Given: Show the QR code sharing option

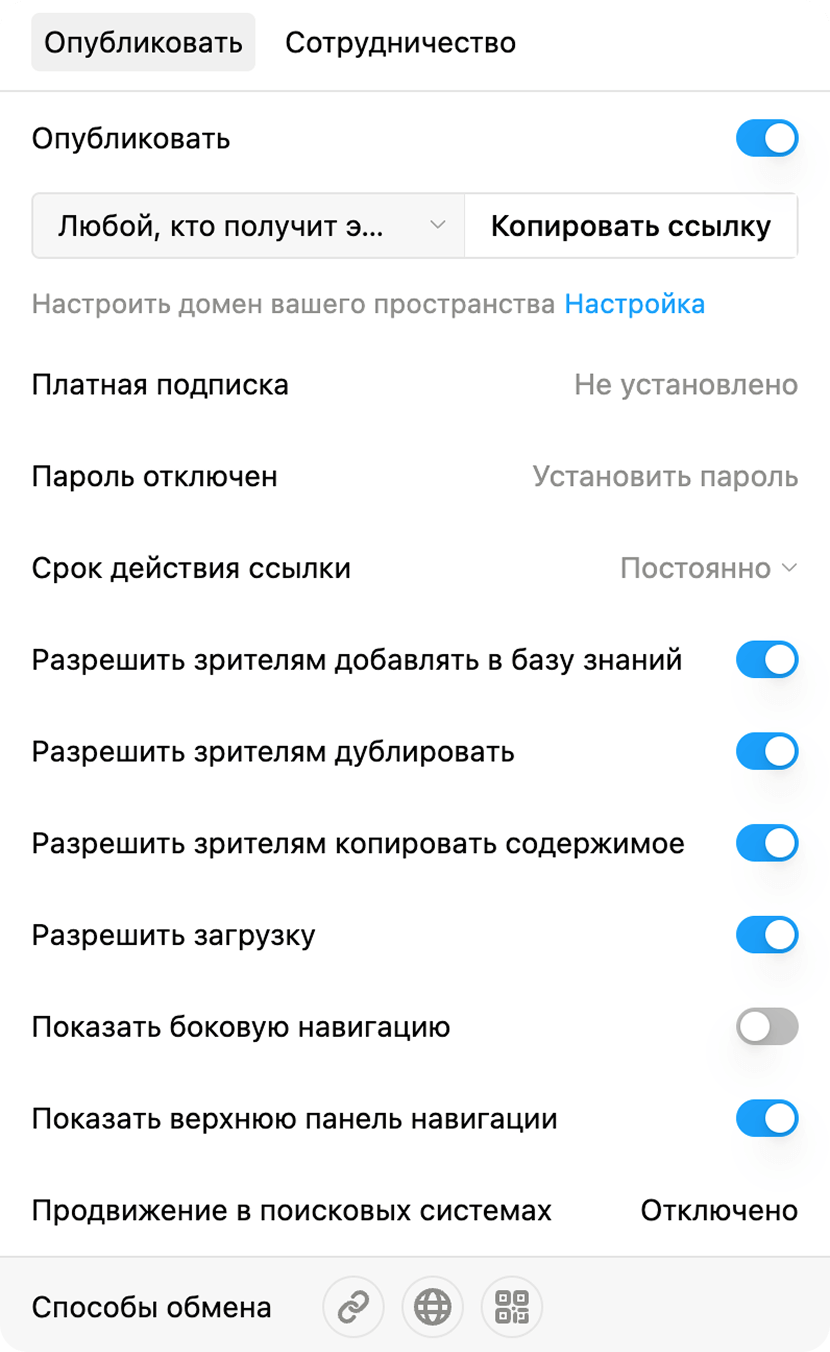Looking at the screenshot, I should pyautogui.click(x=512, y=1306).
